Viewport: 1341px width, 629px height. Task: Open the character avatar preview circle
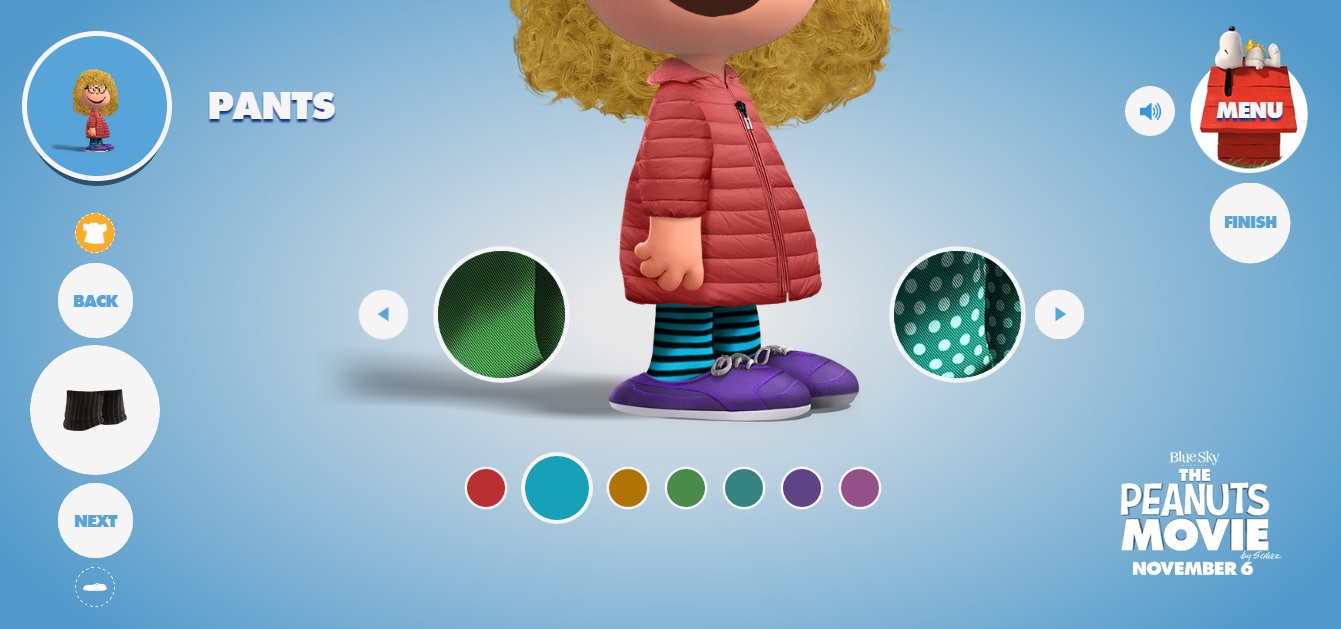97,106
